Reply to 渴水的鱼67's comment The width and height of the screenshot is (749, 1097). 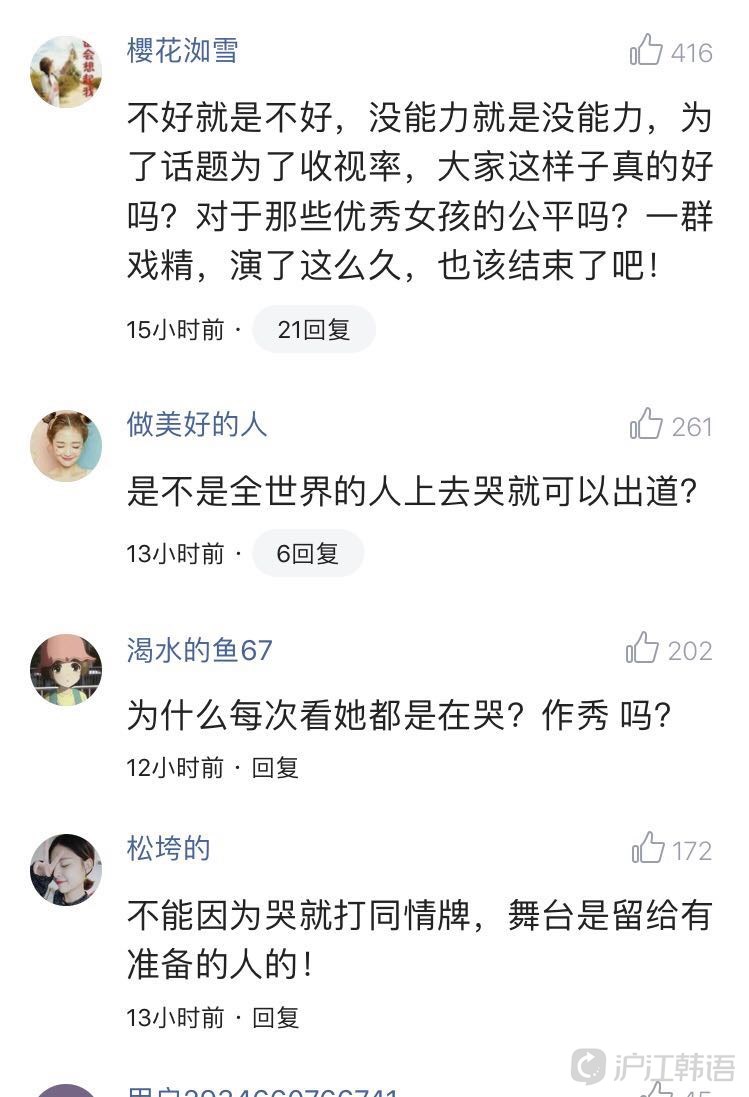coord(275,768)
